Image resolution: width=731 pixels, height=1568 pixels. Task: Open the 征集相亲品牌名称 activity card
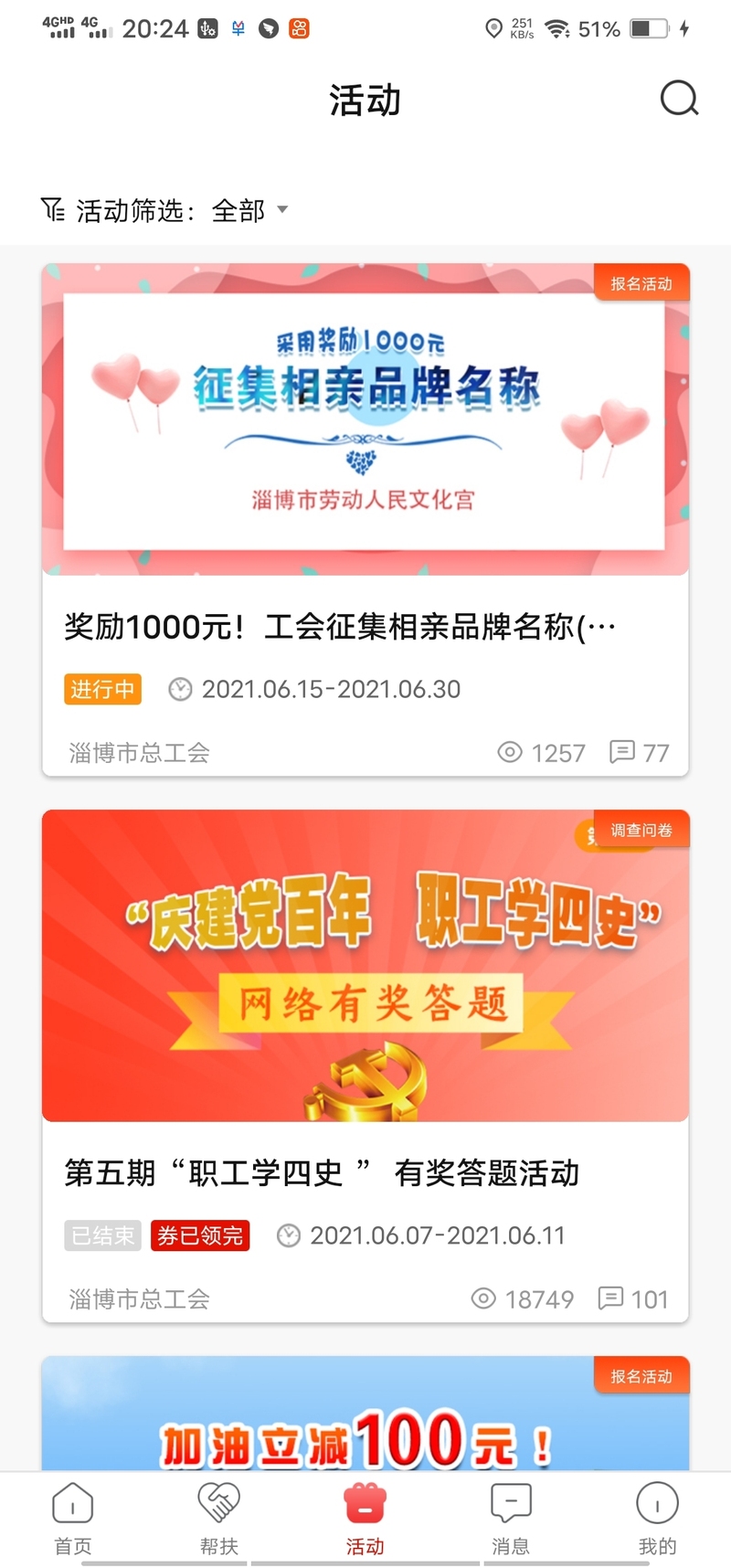365,519
